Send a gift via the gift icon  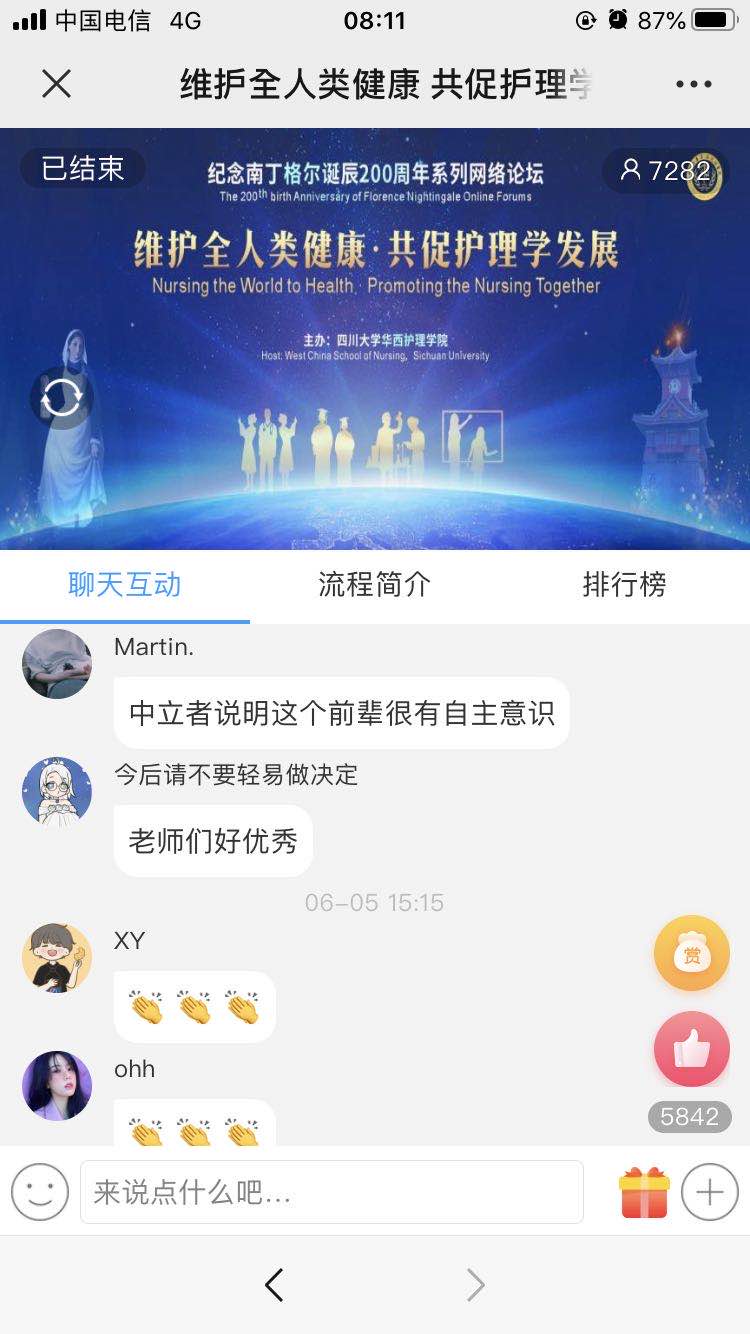tap(644, 1192)
